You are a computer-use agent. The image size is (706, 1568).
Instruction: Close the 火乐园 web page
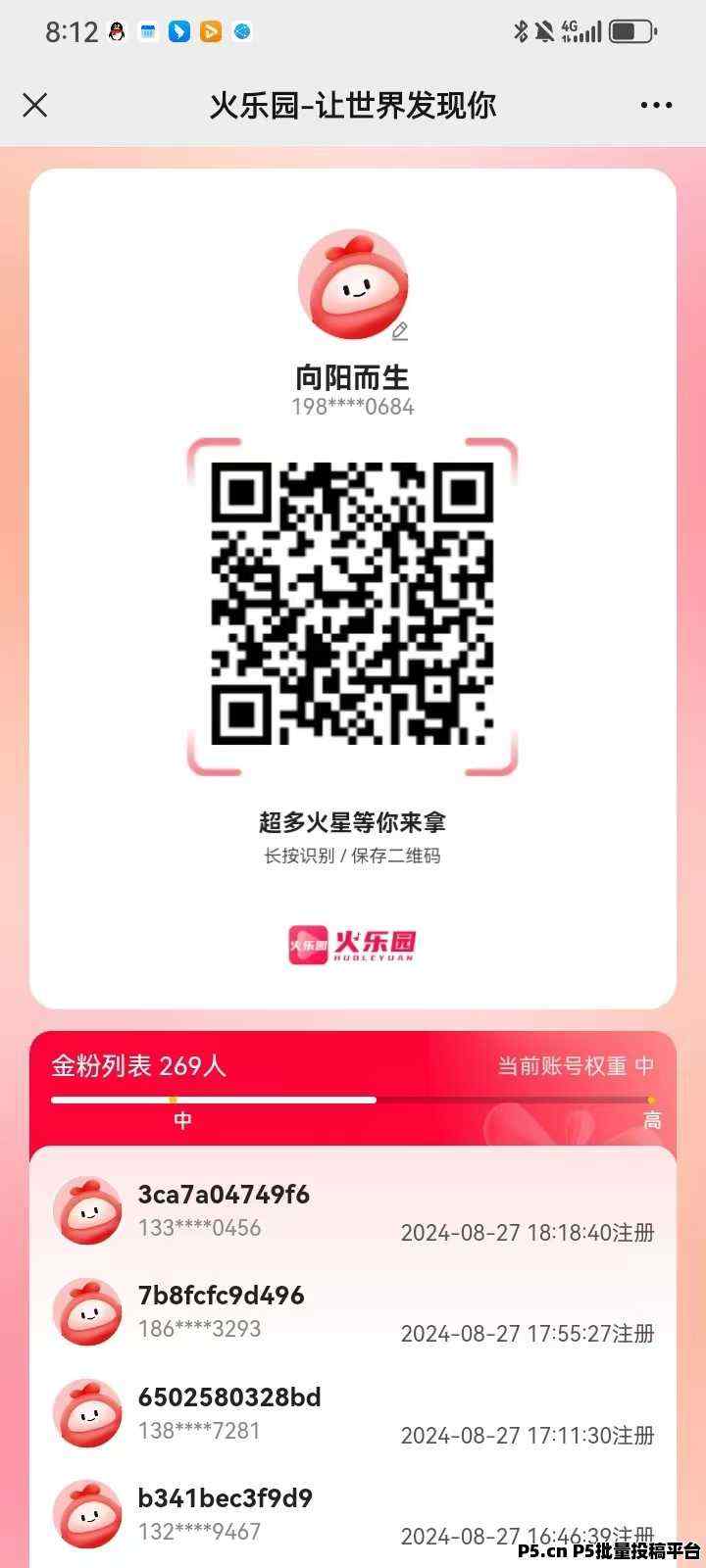[35, 105]
